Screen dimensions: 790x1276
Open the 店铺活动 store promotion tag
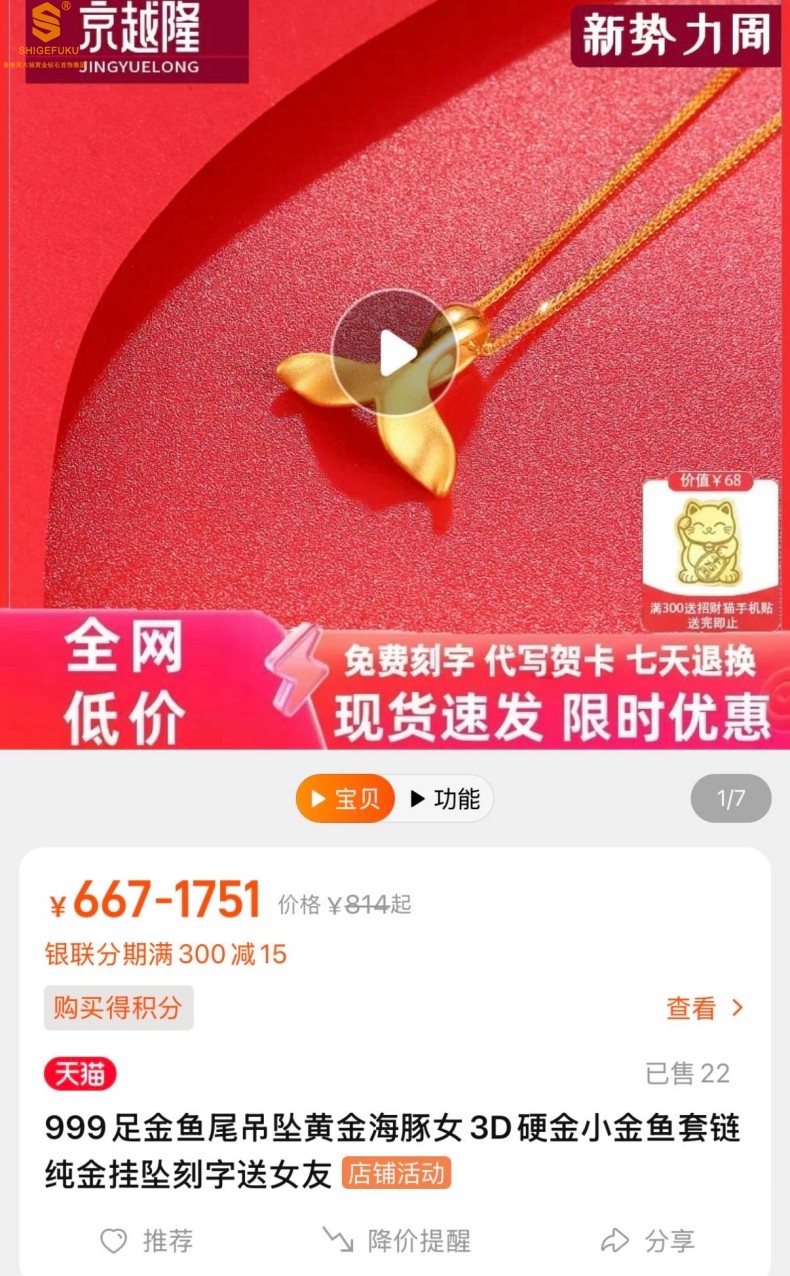pyautogui.click(x=396, y=1173)
